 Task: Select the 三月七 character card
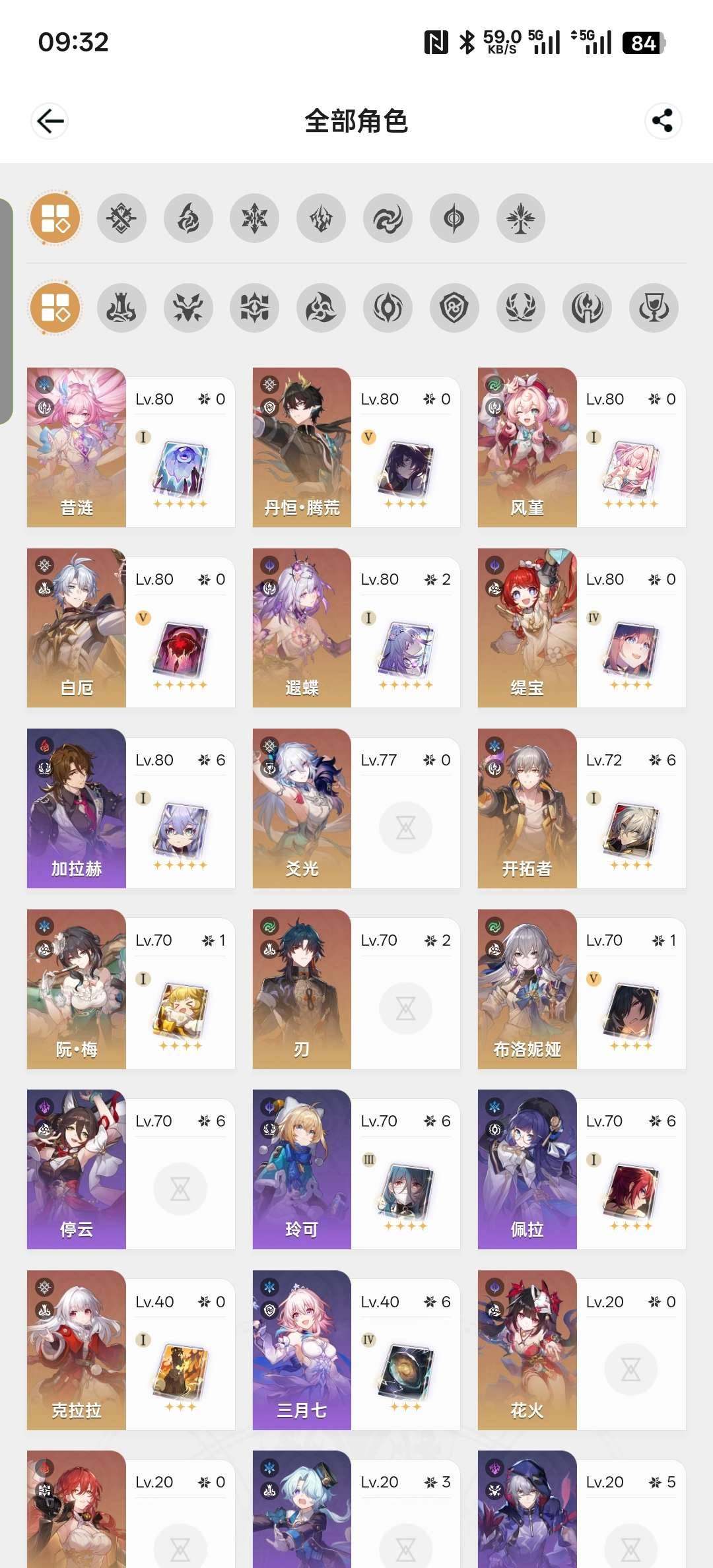point(356,1350)
